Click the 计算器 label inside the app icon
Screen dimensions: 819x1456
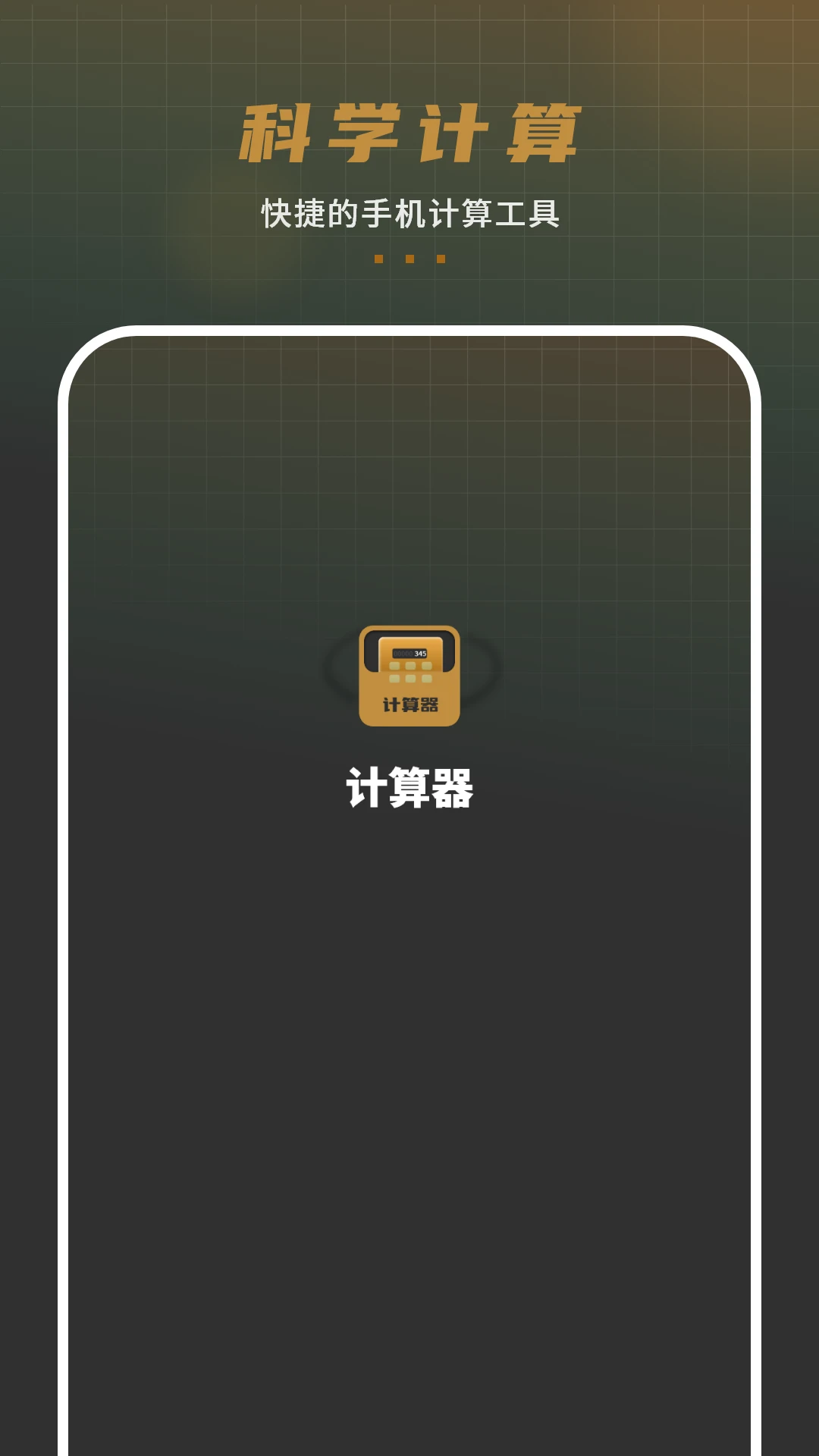(x=411, y=704)
